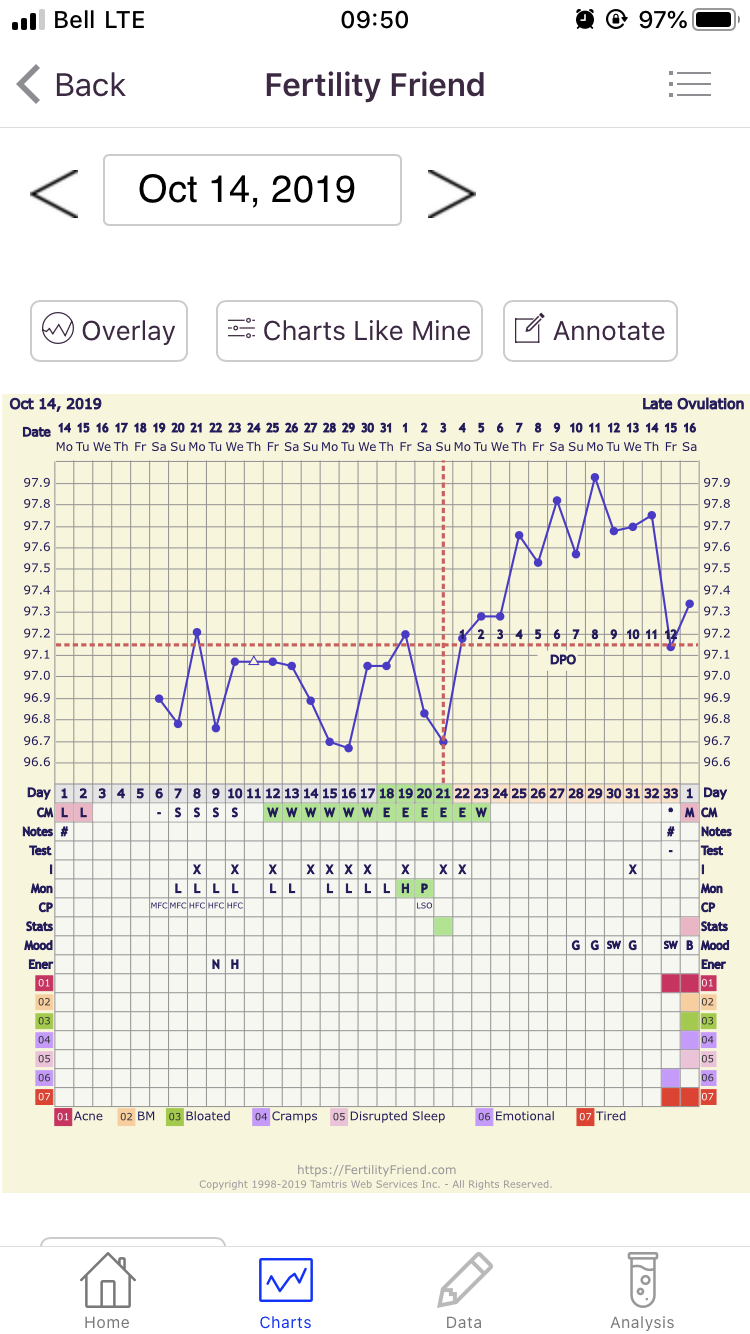
Task: Tap the Overlay button
Action: (109, 330)
